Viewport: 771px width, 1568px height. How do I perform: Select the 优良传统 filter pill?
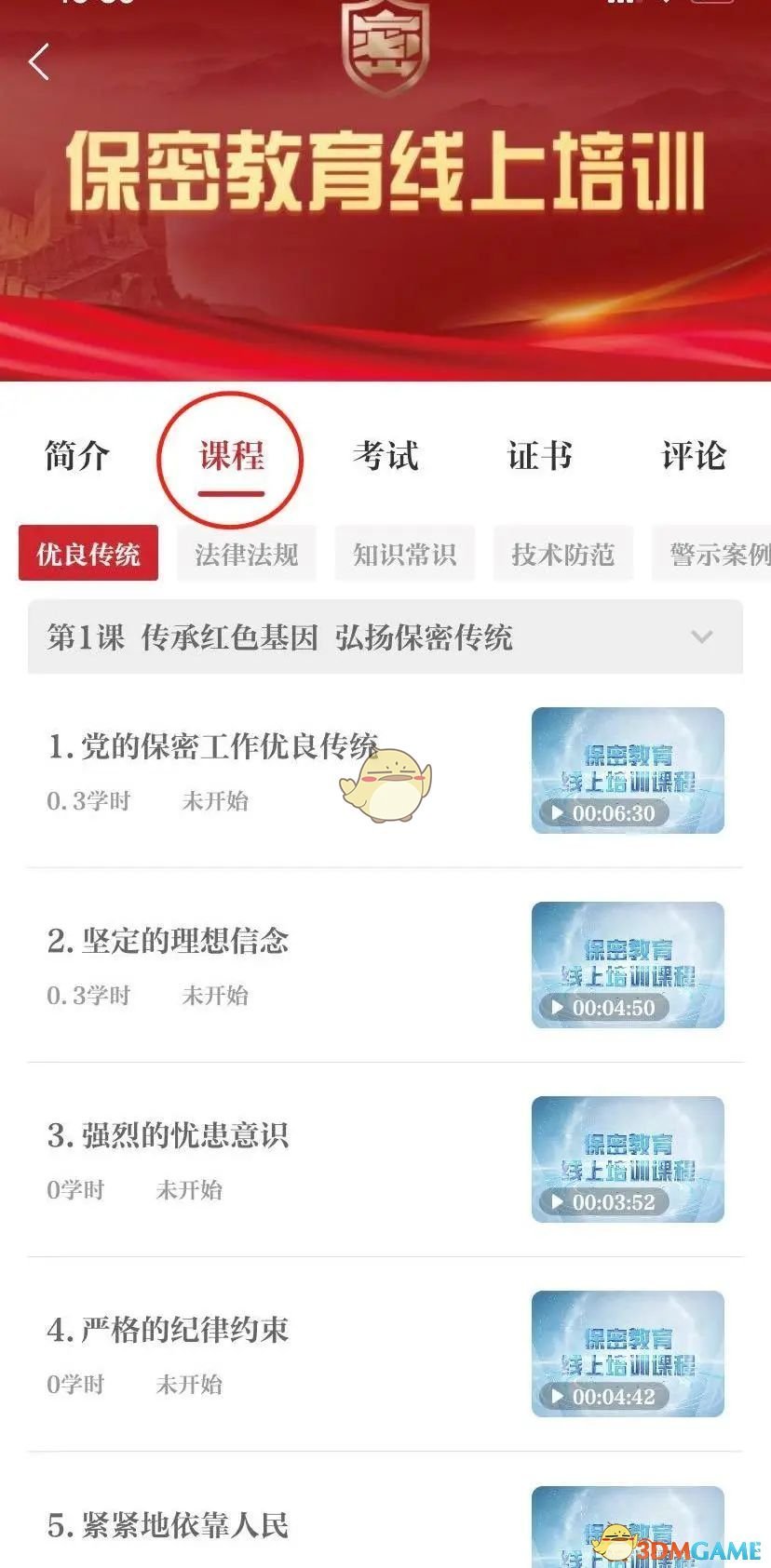point(88,553)
